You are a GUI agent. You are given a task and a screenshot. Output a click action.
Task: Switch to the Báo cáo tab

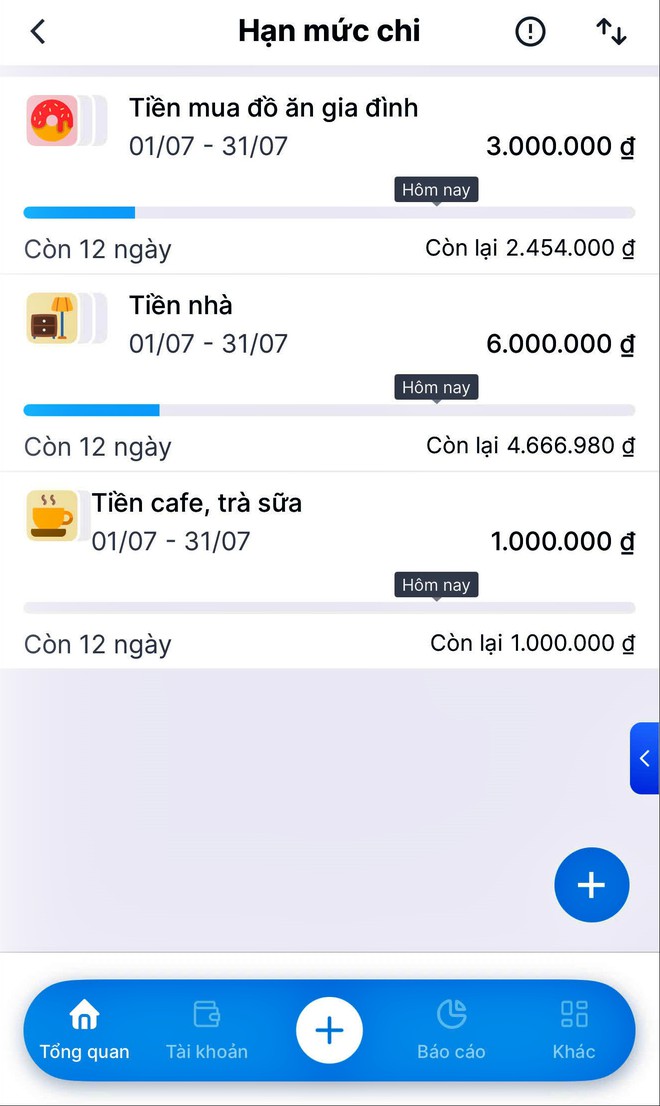[x=451, y=1030]
